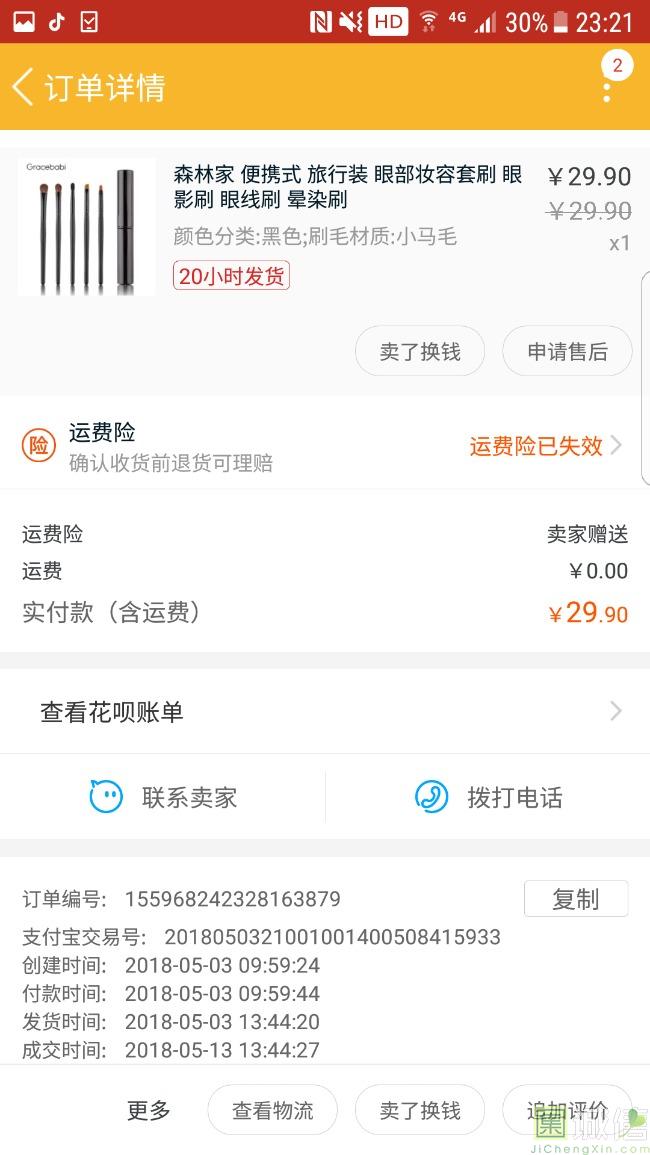Copy the order number with 复制
650x1155 pixels.
click(575, 899)
